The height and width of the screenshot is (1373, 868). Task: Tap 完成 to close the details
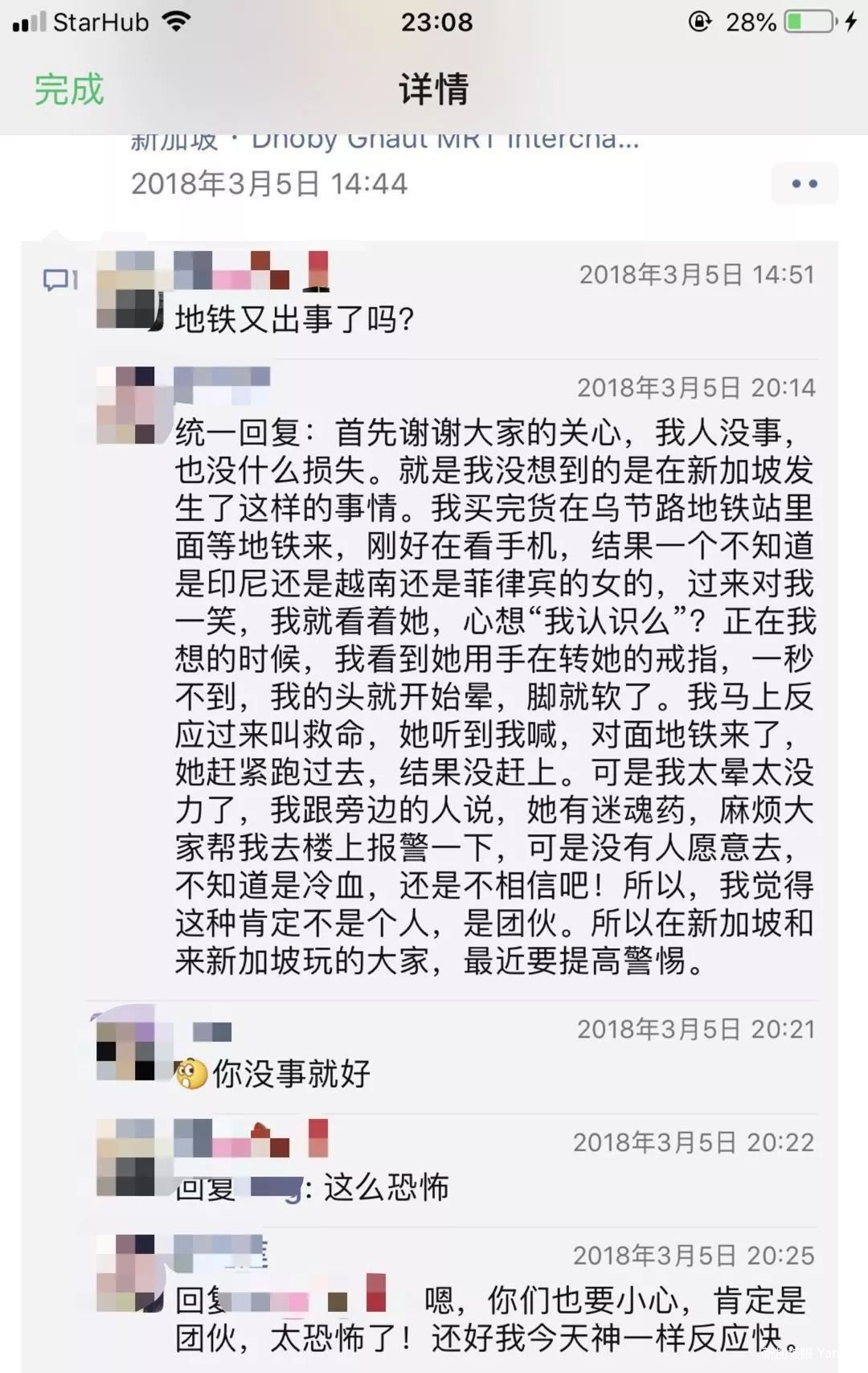69,88
